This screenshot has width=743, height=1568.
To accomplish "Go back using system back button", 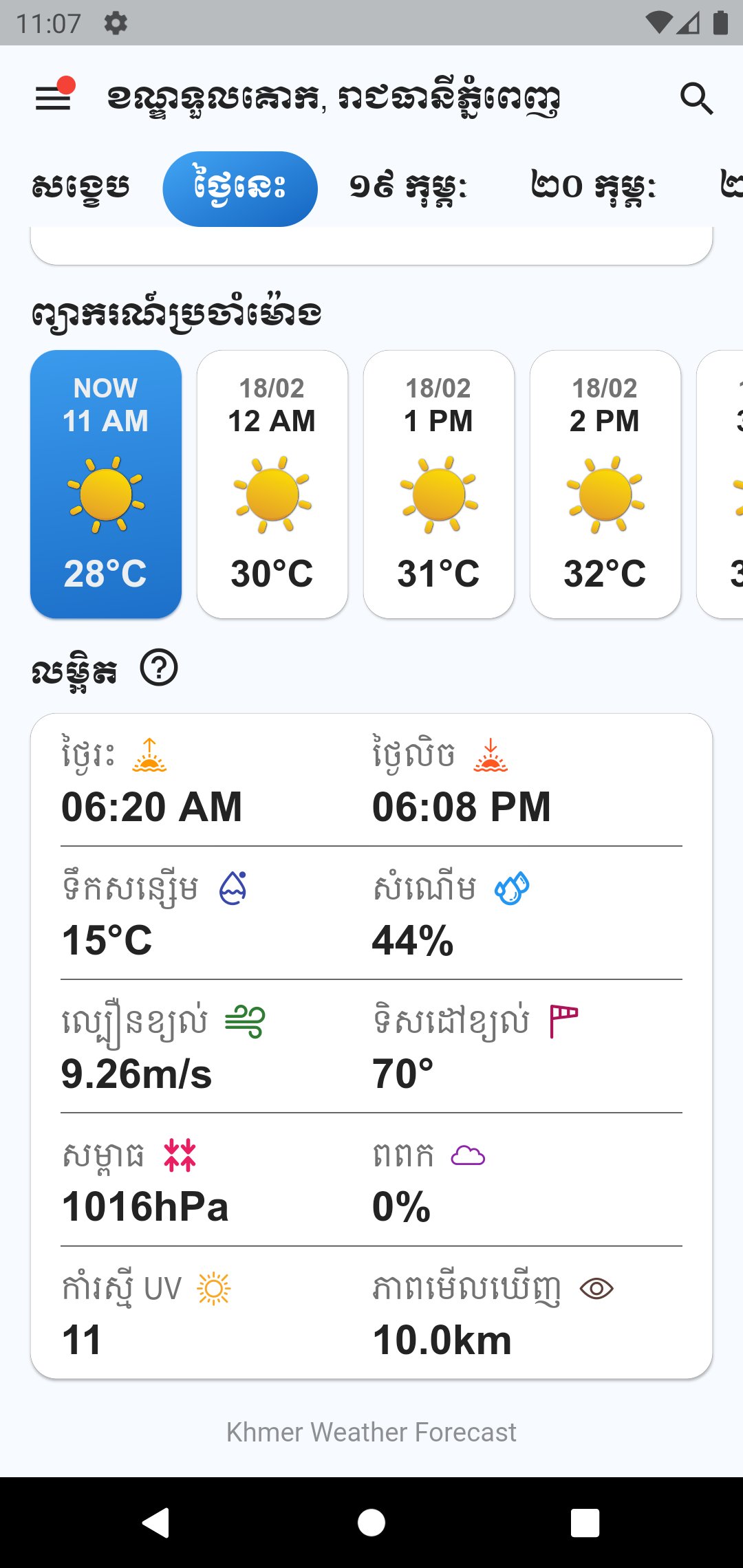I will pyautogui.click(x=157, y=1522).
